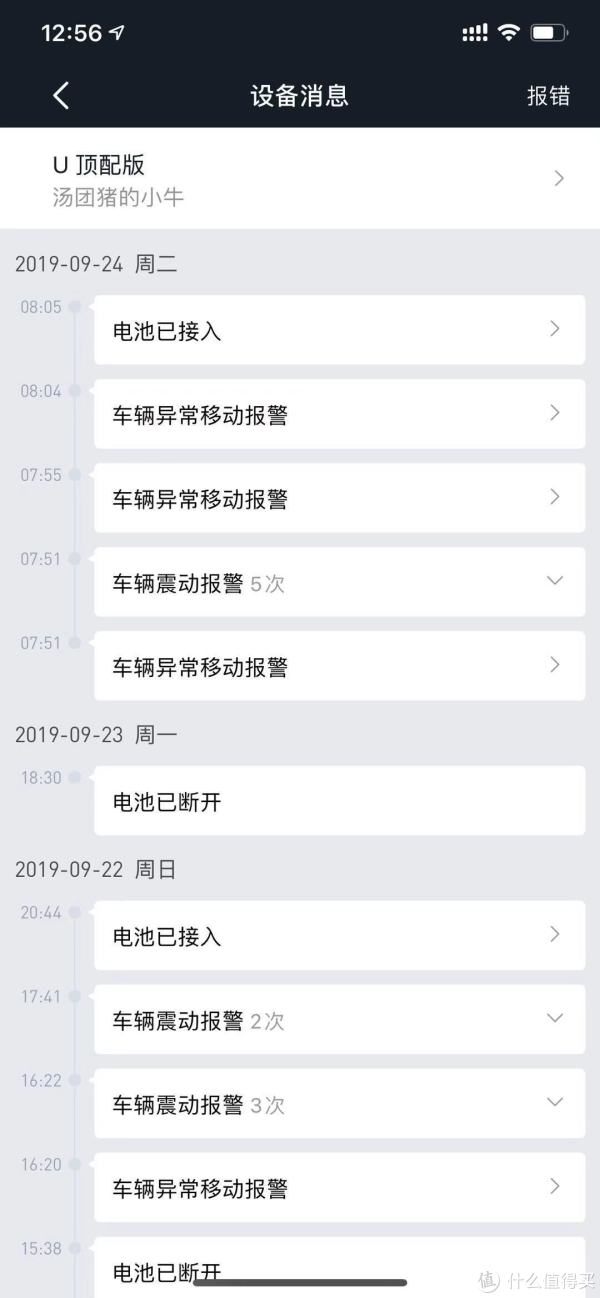Open the 08:04 车辆异常移动报警 alert
The image size is (600, 1298).
point(339,414)
